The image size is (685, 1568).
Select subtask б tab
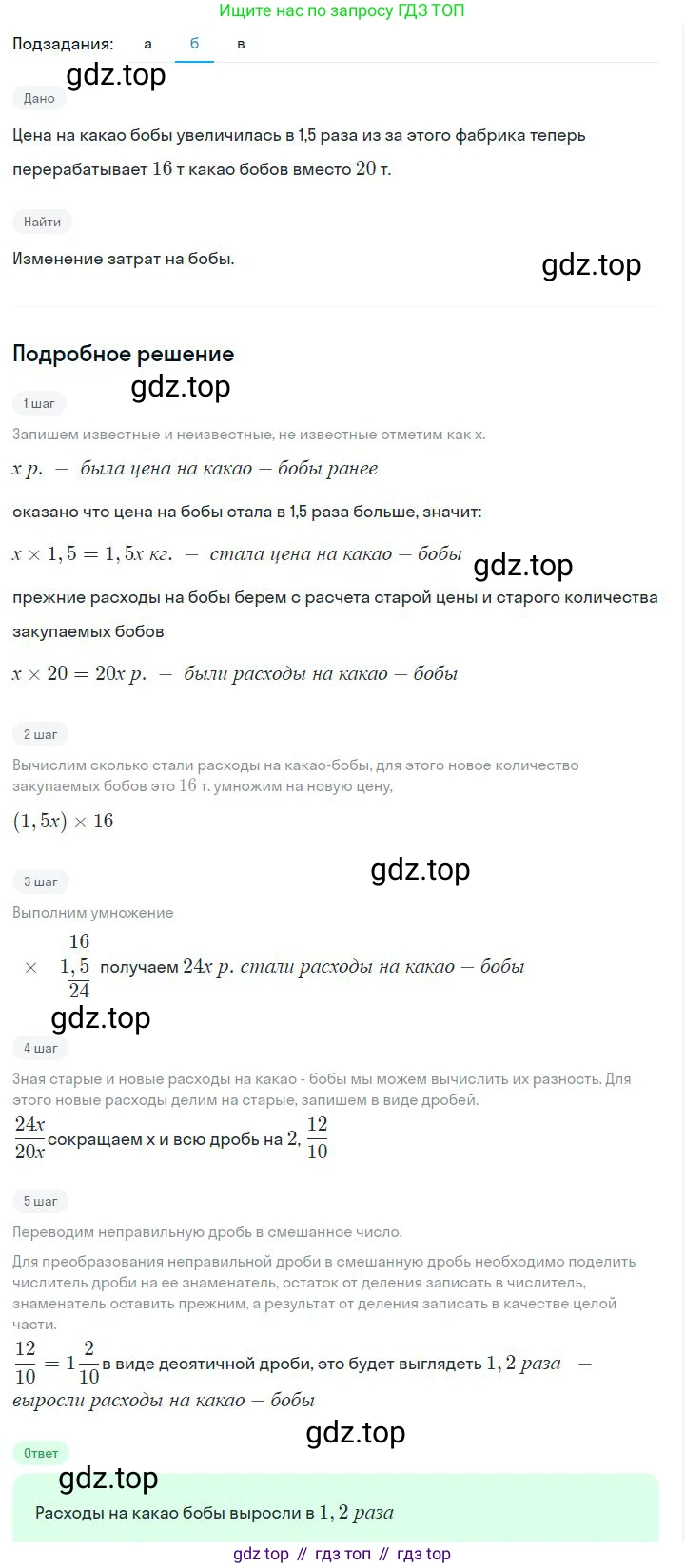tap(194, 44)
